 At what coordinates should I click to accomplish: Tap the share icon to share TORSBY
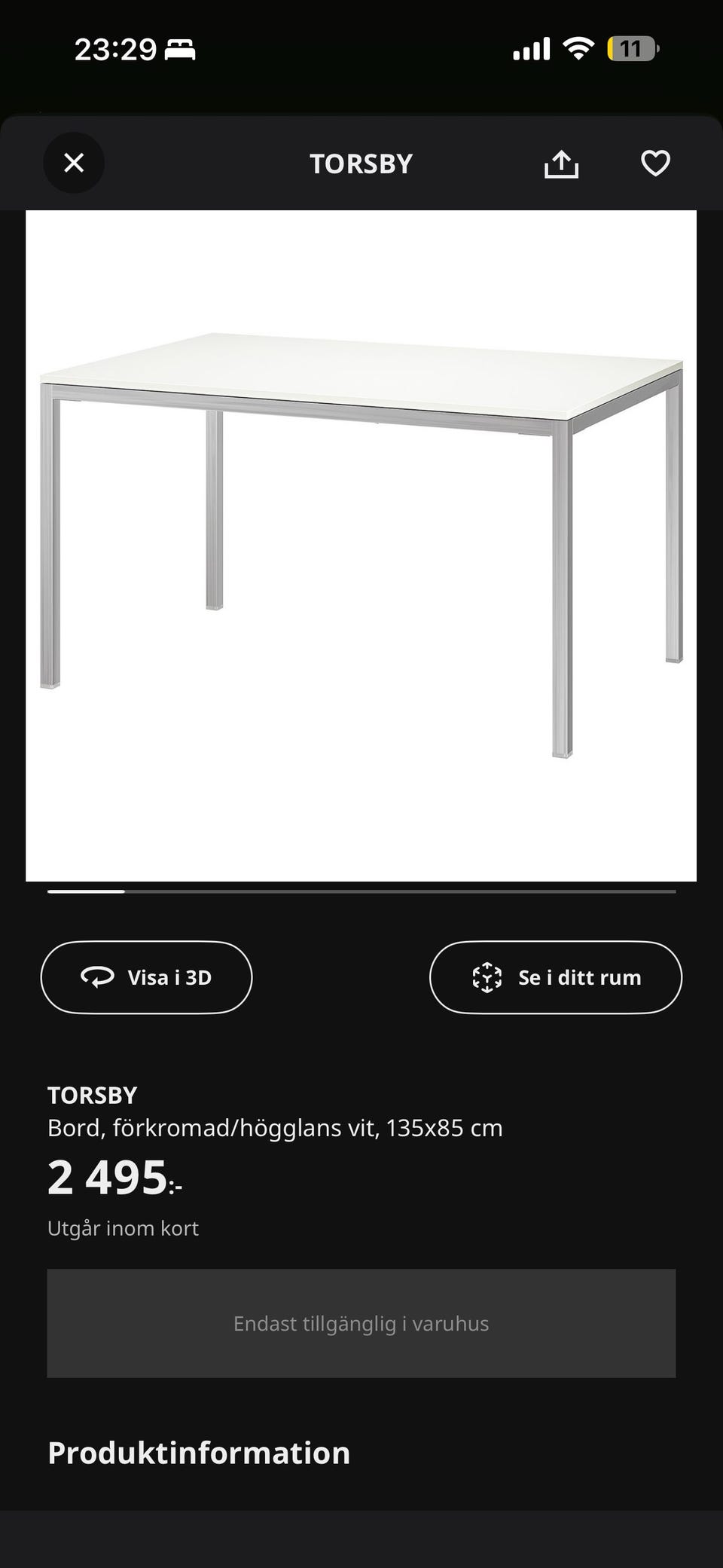click(x=560, y=163)
